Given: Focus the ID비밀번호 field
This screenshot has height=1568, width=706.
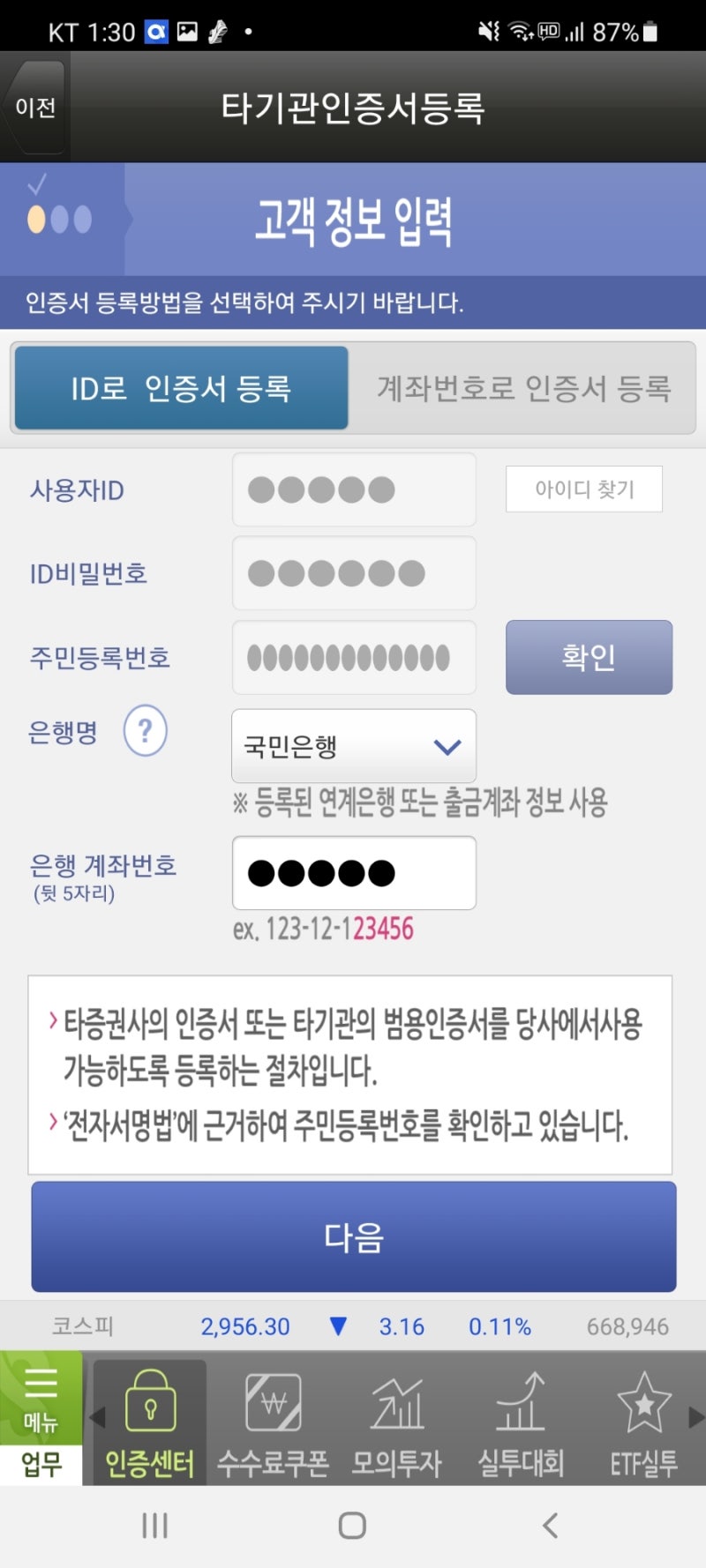Looking at the screenshot, I should pyautogui.click(x=354, y=573).
